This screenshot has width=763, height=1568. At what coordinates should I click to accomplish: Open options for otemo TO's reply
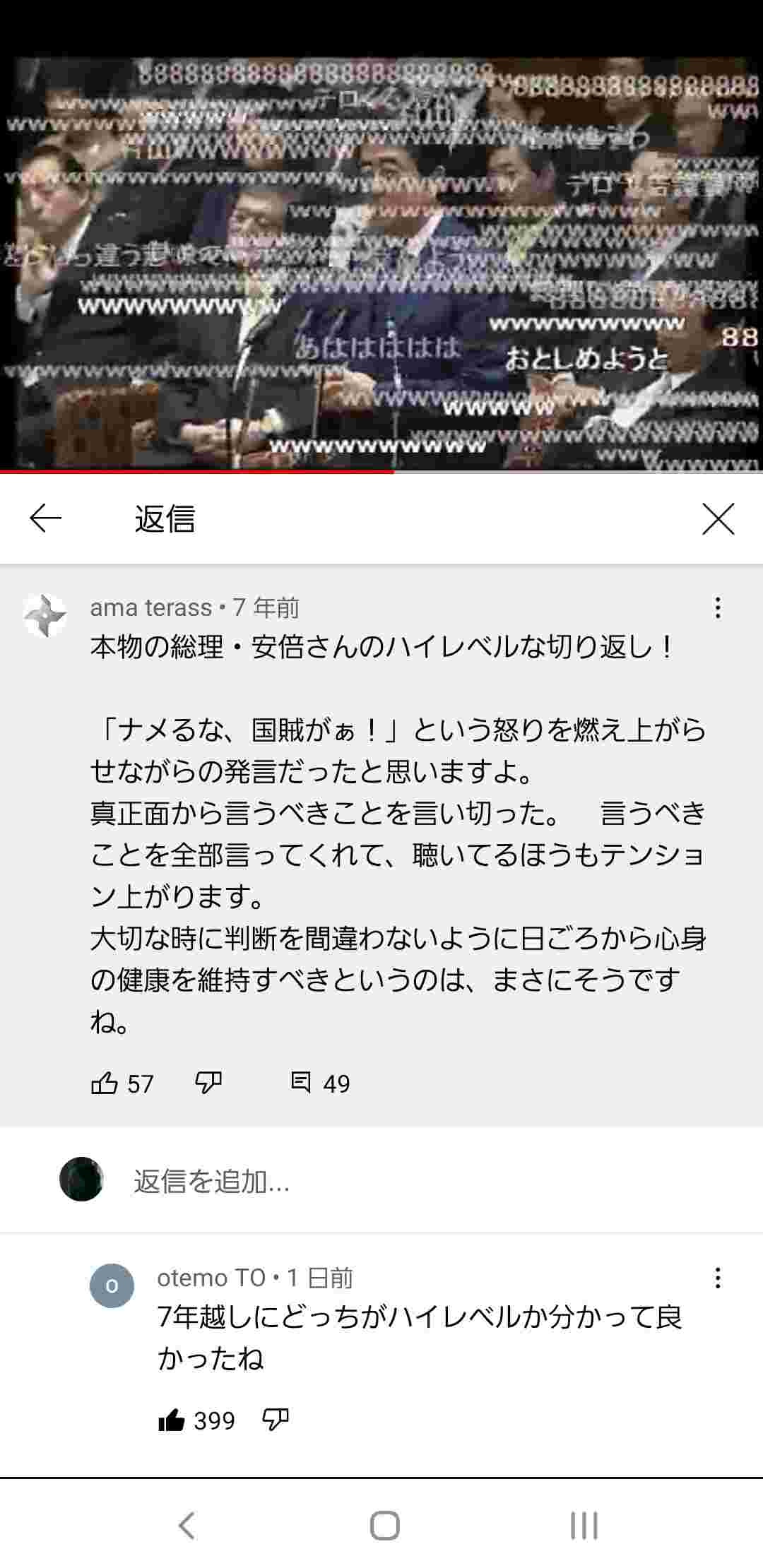pyautogui.click(x=718, y=1278)
